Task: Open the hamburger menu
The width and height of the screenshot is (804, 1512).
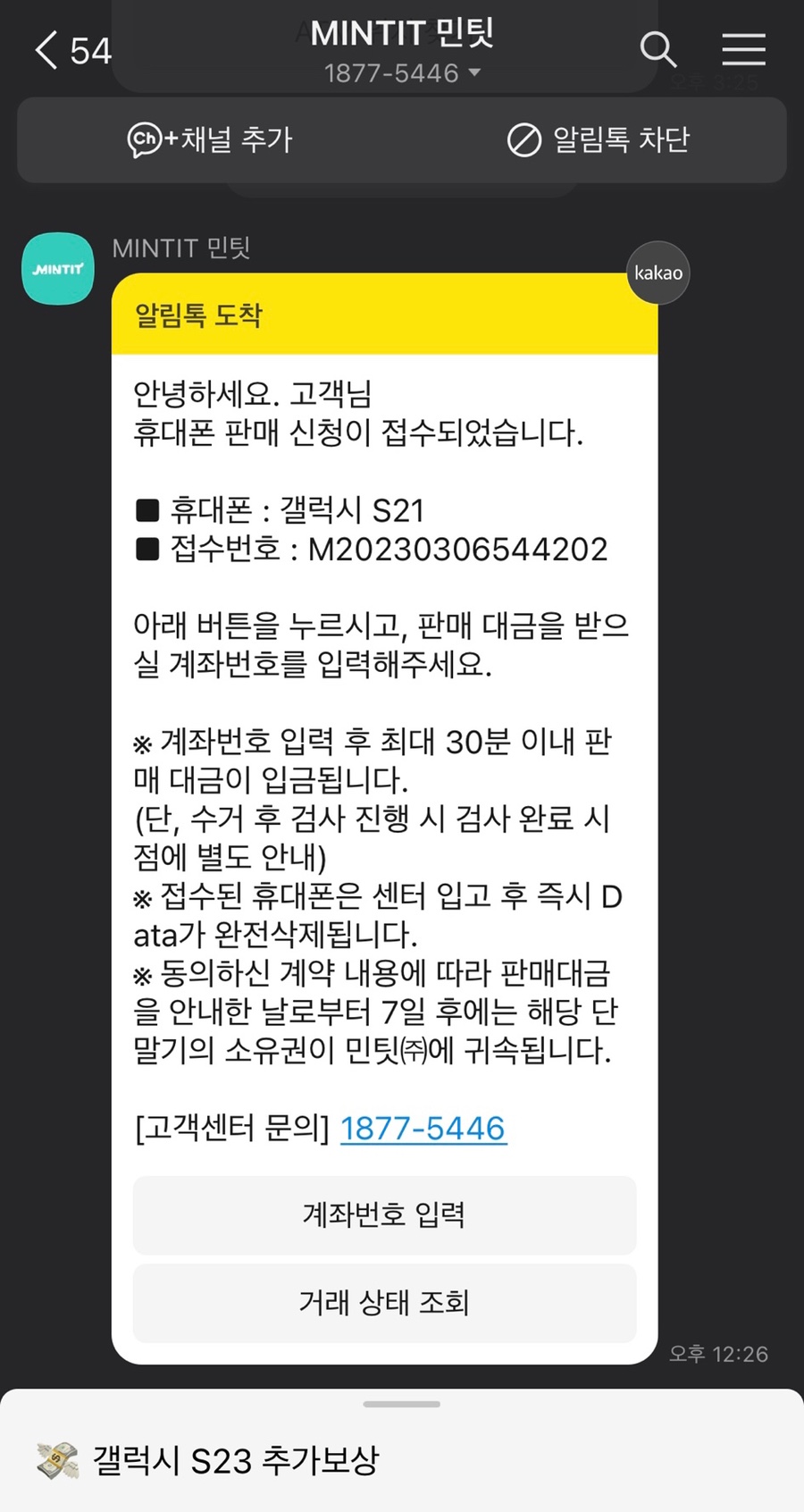Action: click(x=743, y=49)
